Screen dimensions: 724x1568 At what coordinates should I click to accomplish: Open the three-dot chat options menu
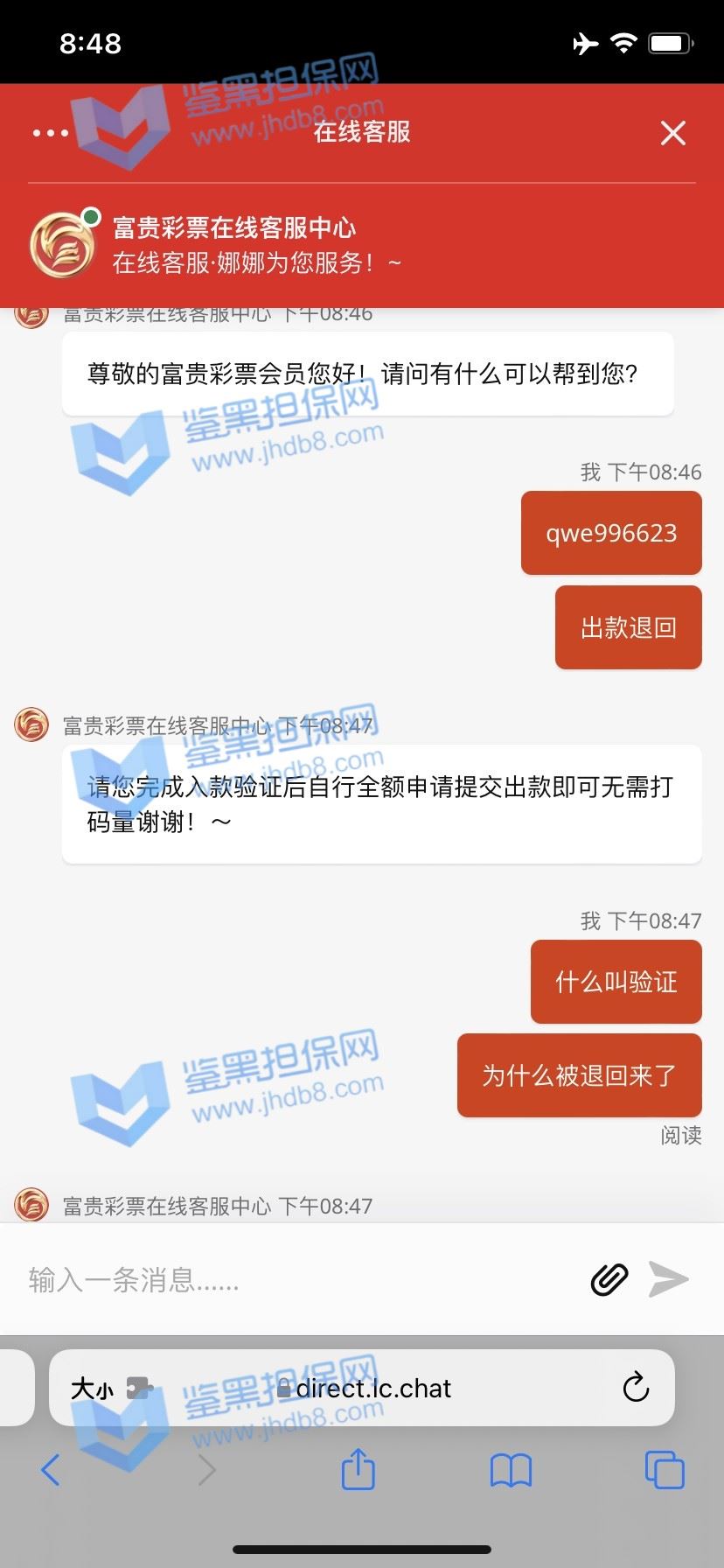51,133
